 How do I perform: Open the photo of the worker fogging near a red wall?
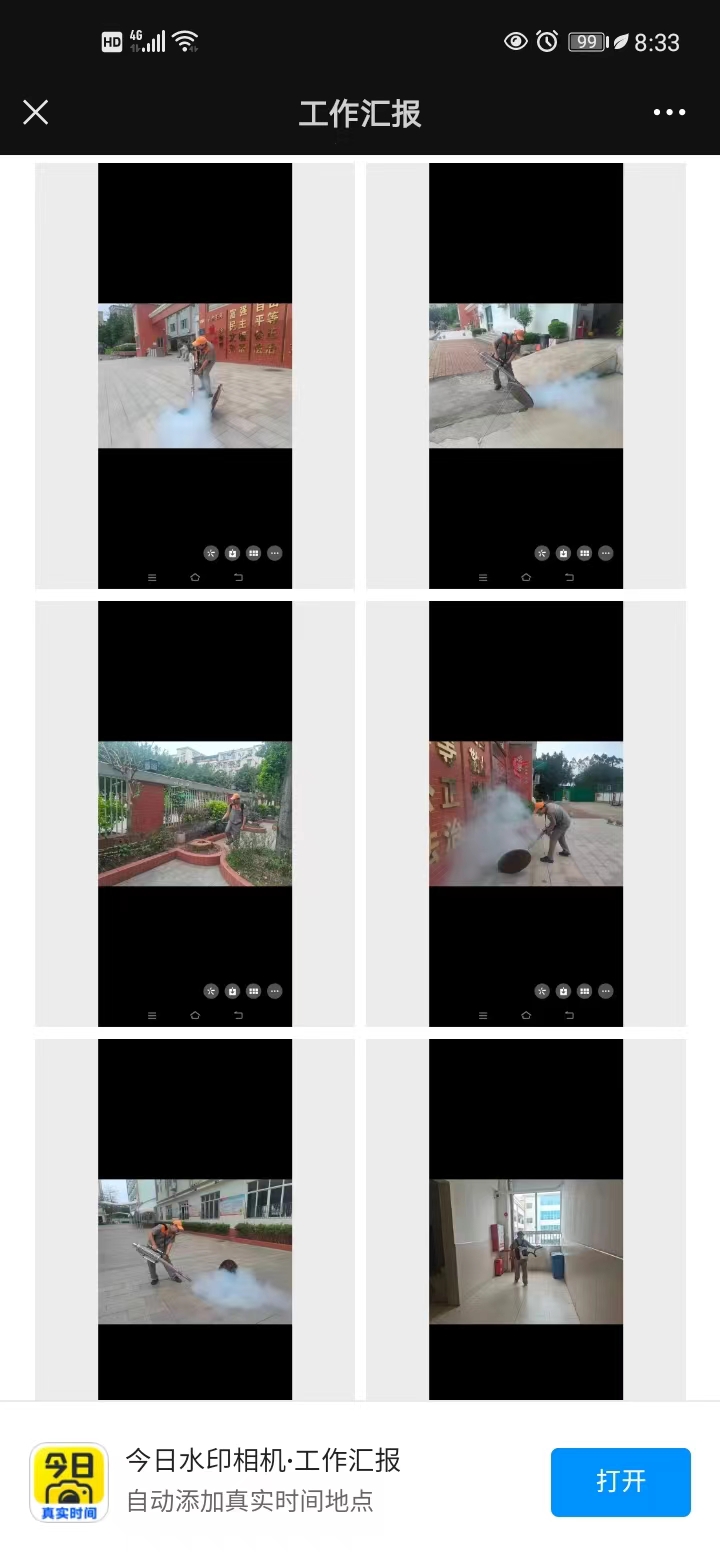click(195, 376)
